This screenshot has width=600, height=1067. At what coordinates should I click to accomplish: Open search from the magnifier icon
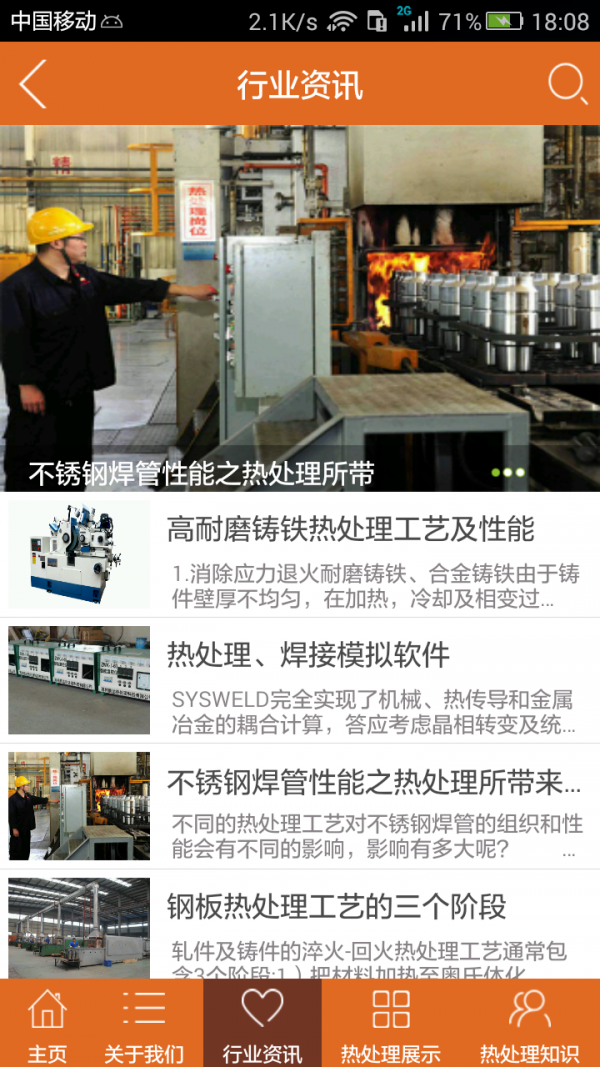(x=567, y=84)
